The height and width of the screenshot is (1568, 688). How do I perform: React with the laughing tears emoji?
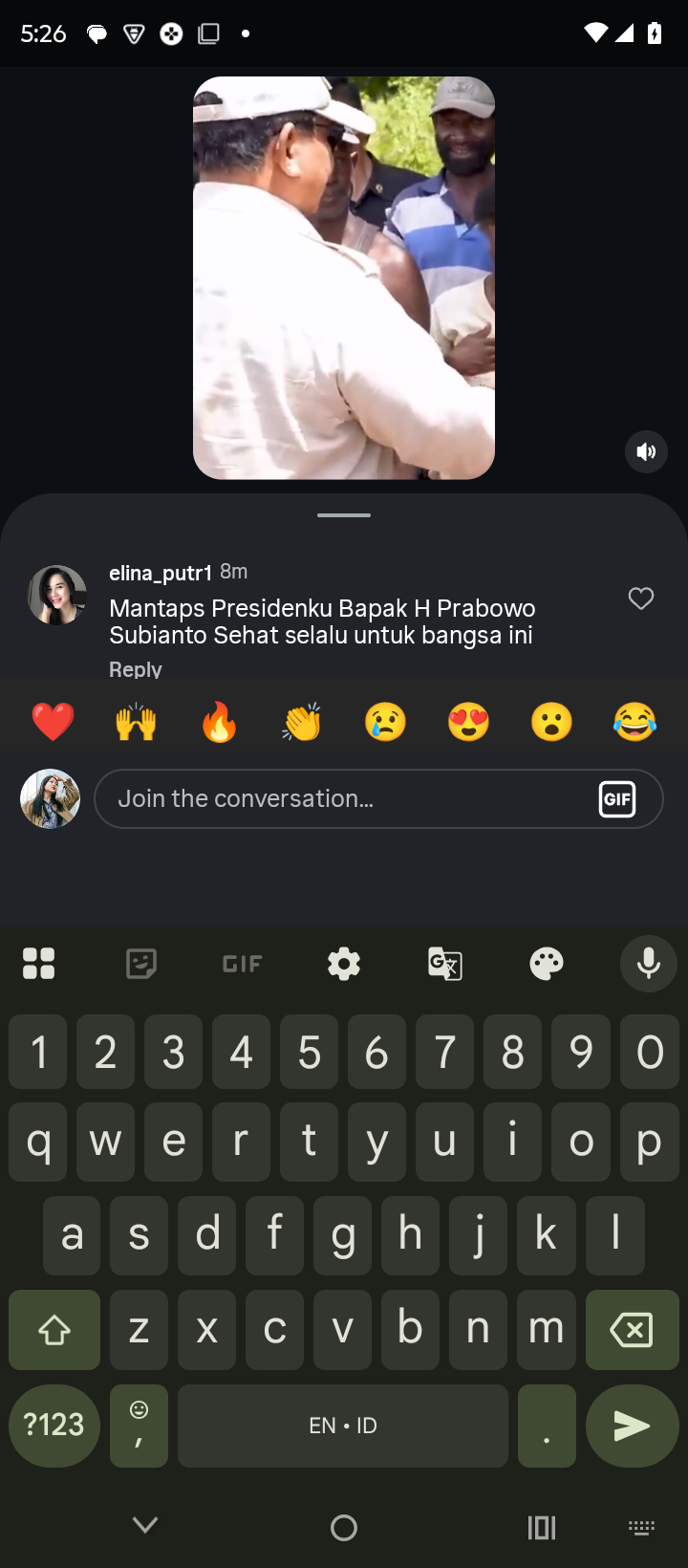[x=634, y=722]
